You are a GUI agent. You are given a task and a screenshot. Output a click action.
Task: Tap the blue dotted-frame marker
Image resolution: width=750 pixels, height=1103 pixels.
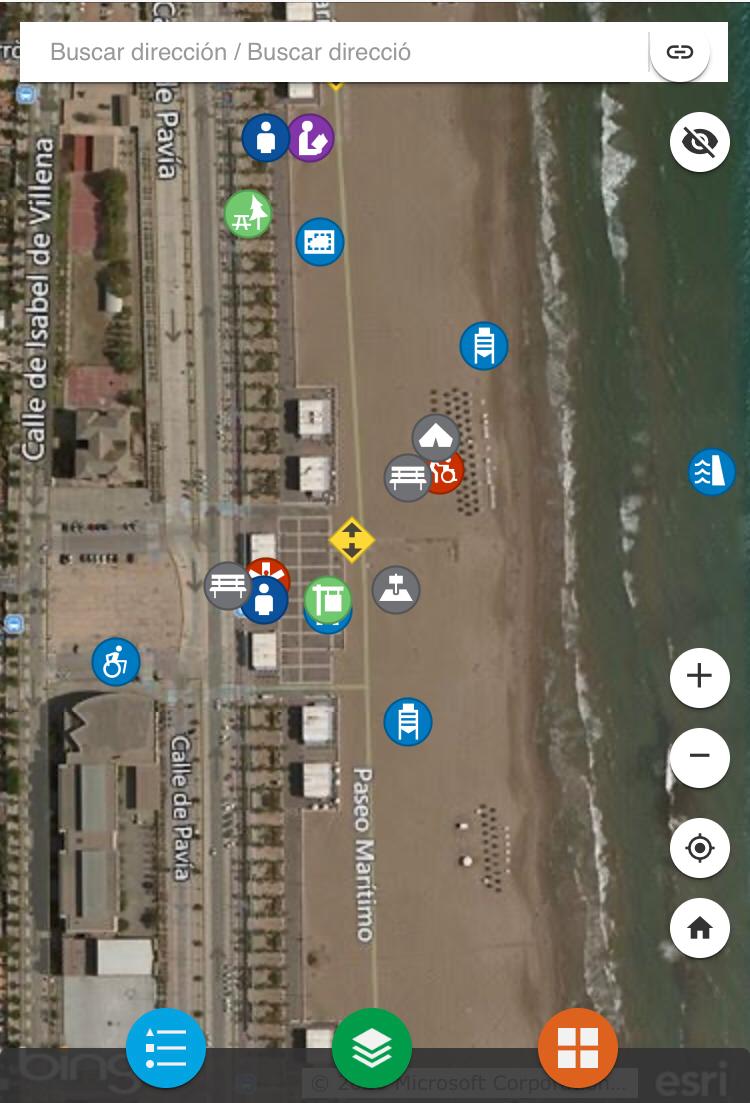tap(320, 242)
